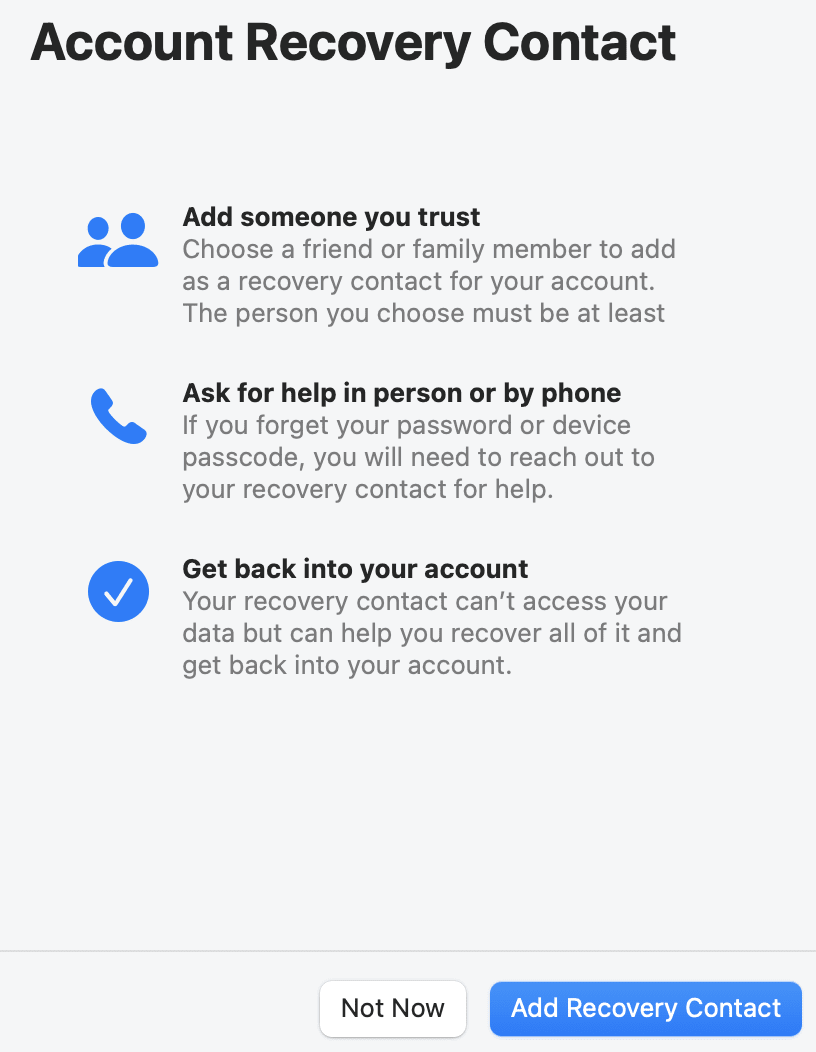Tap the Add Recovery Contact button

click(645, 1008)
